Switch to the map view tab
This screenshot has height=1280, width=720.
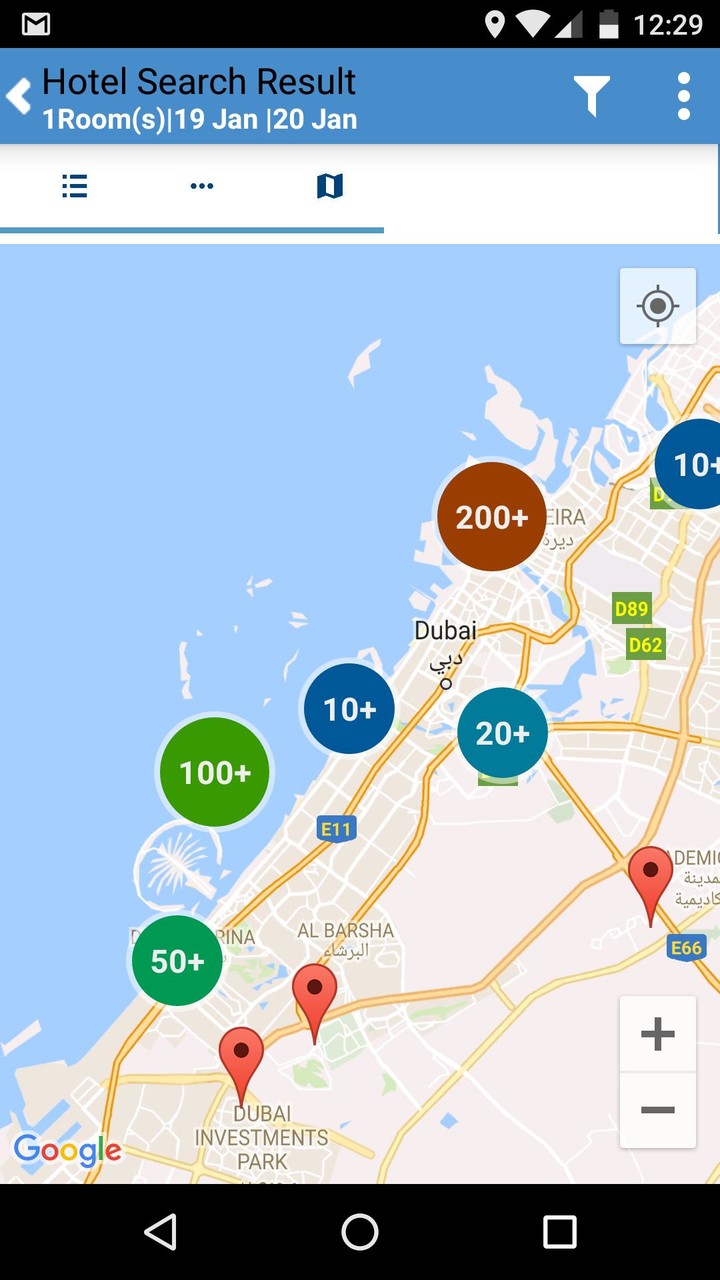(329, 186)
